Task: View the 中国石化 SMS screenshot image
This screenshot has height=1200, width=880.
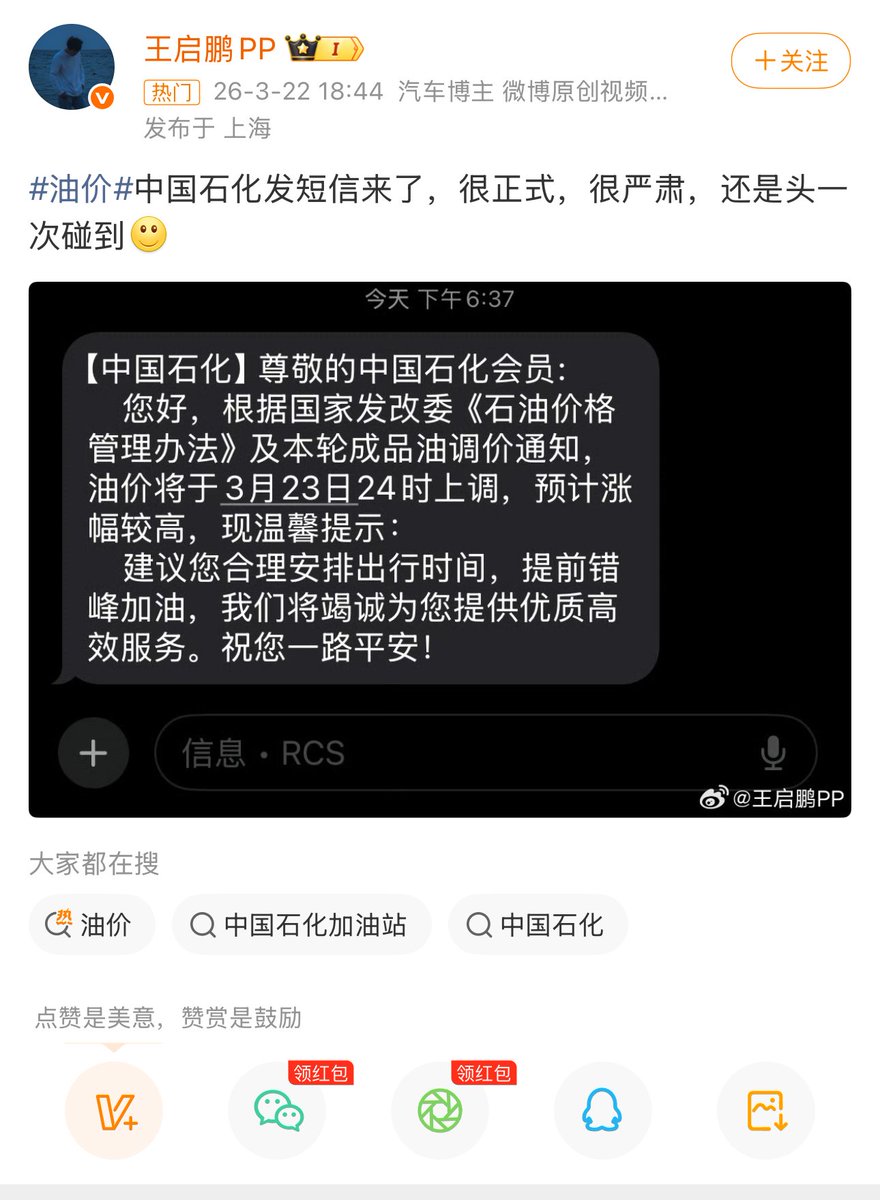Action: pos(439,548)
